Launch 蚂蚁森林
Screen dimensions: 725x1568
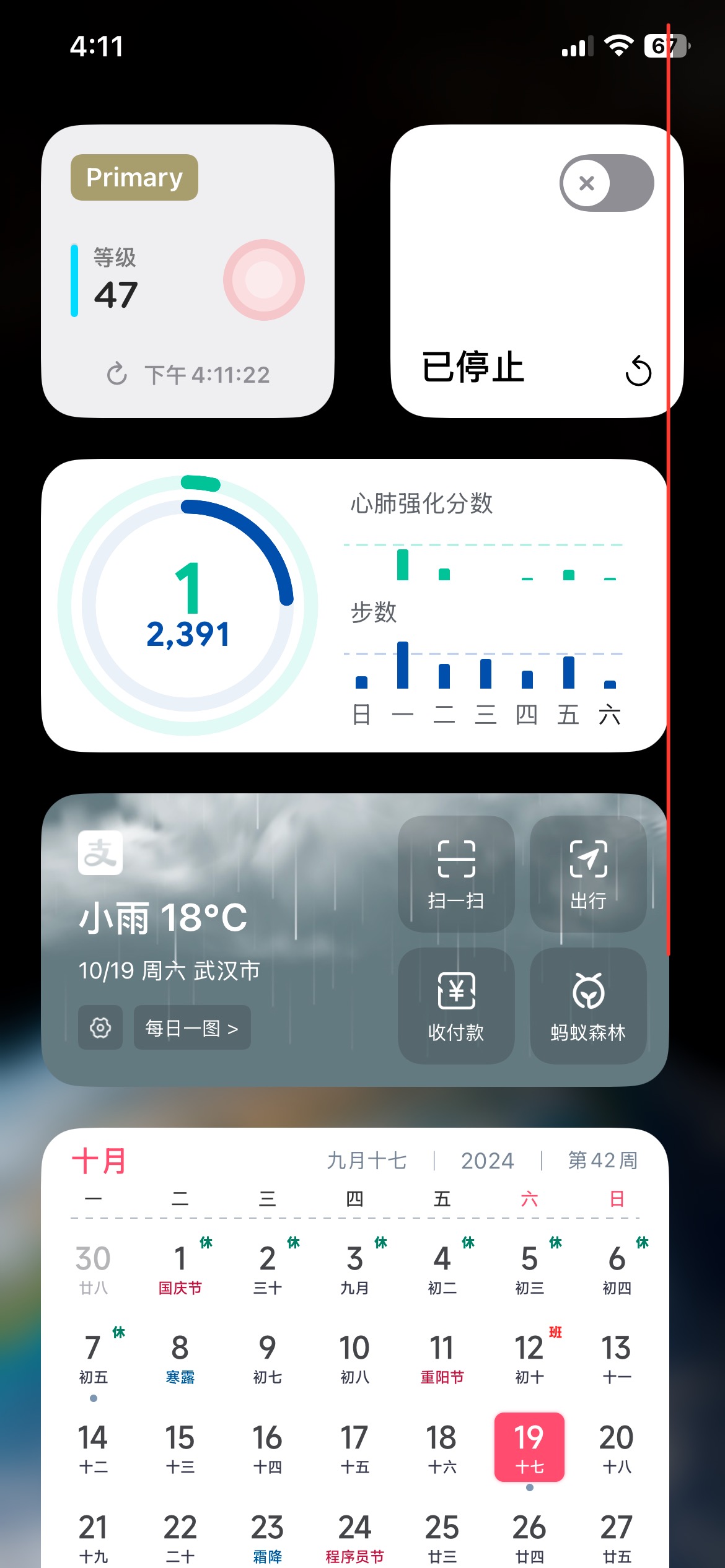(588, 1005)
